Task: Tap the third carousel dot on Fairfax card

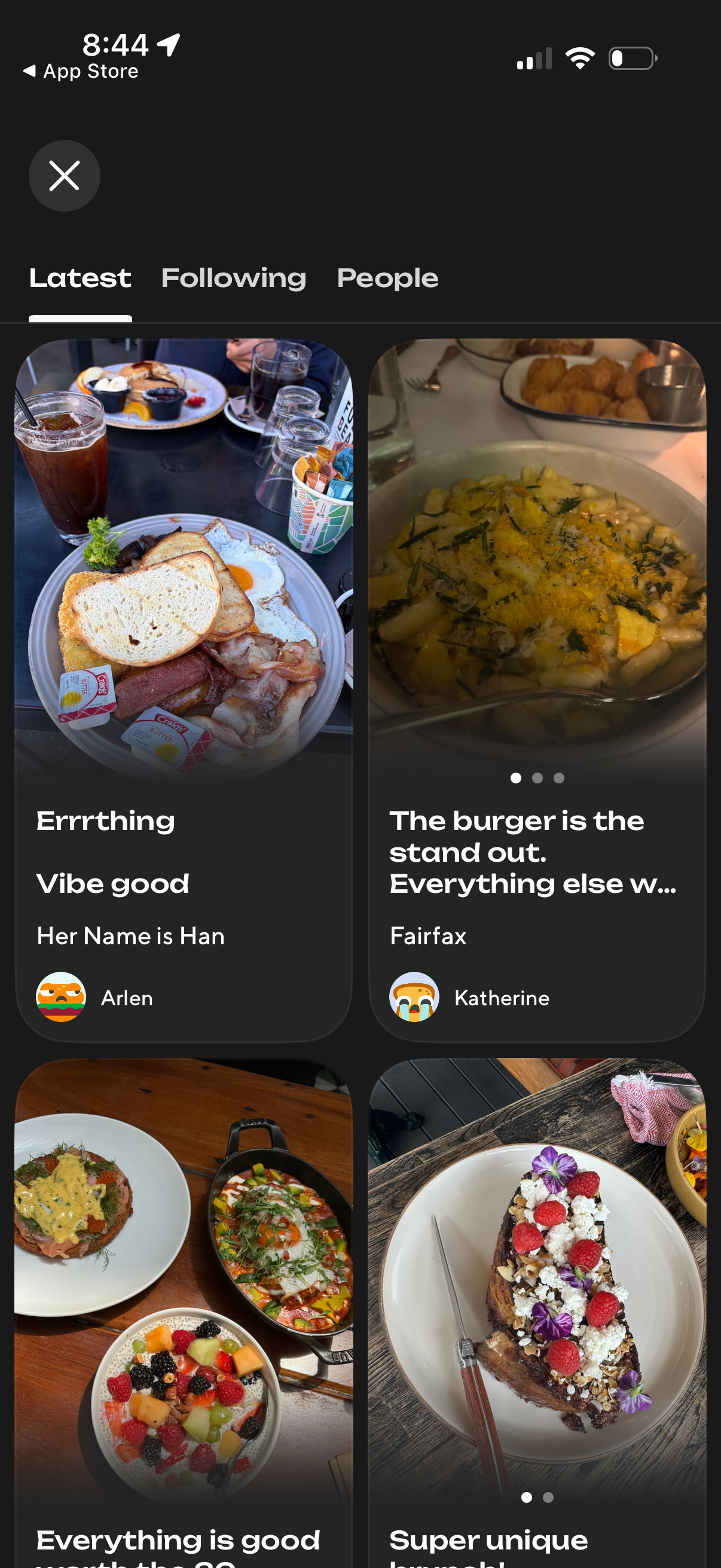Action: coord(558,777)
